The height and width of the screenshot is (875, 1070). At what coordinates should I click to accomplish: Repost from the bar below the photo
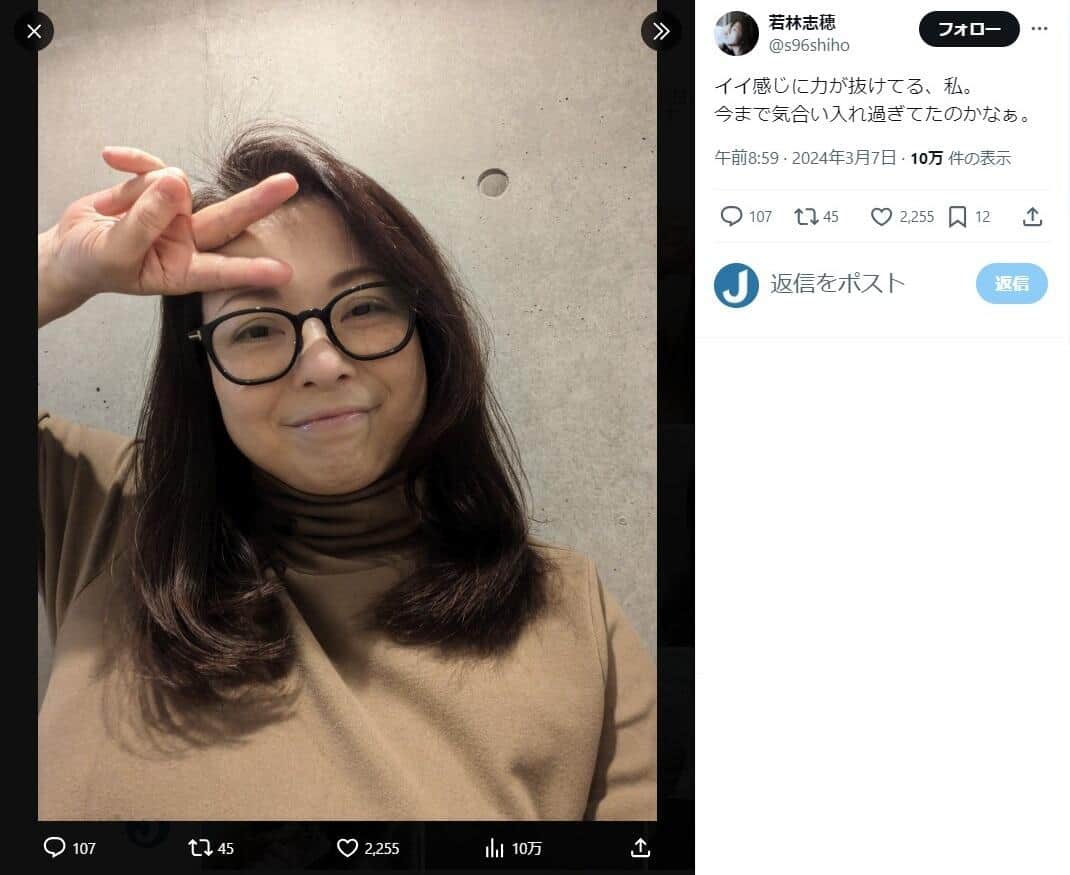pos(200,848)
